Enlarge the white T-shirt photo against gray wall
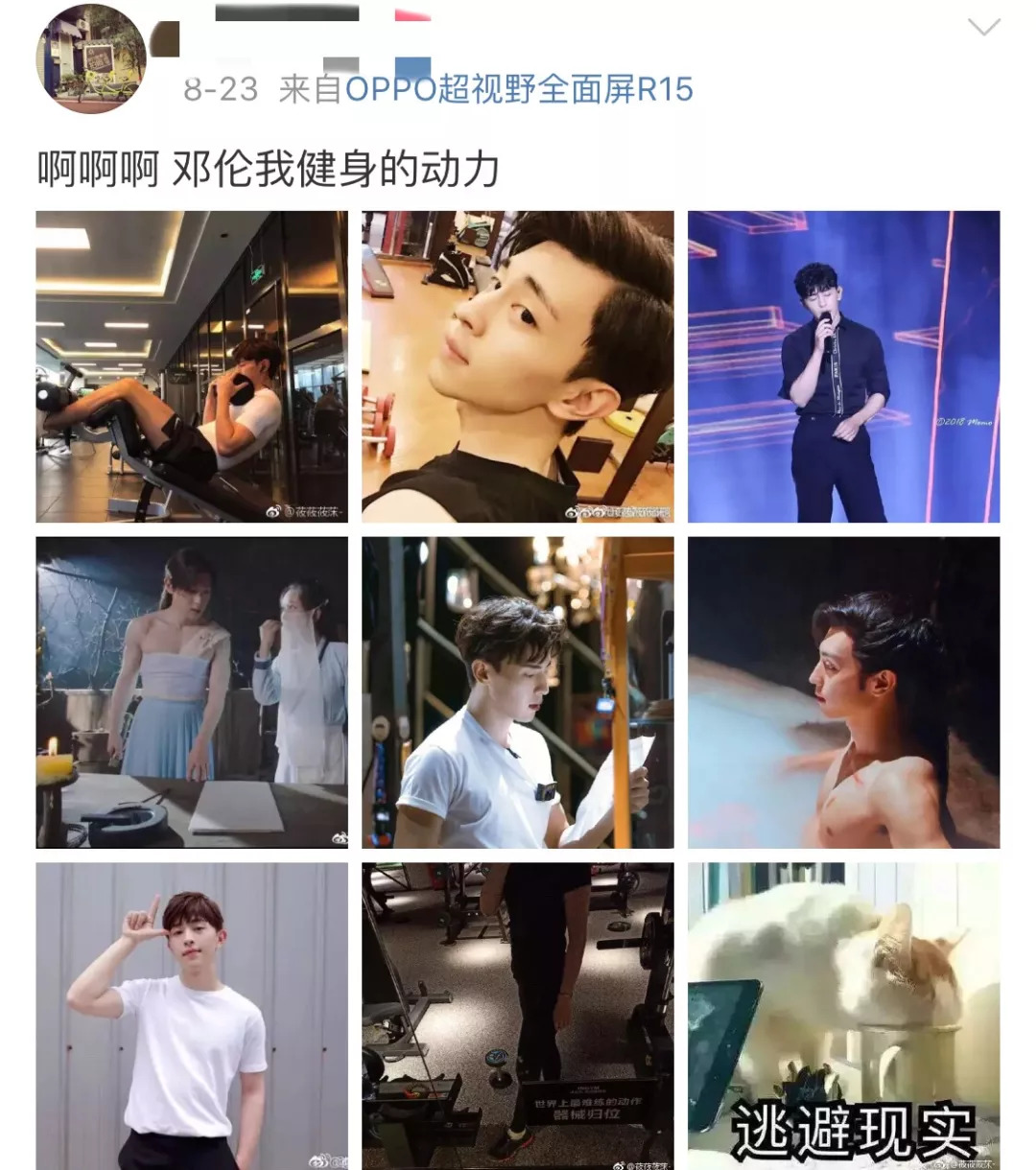The image size is (1036, 1170). [x=192, y=1015]
